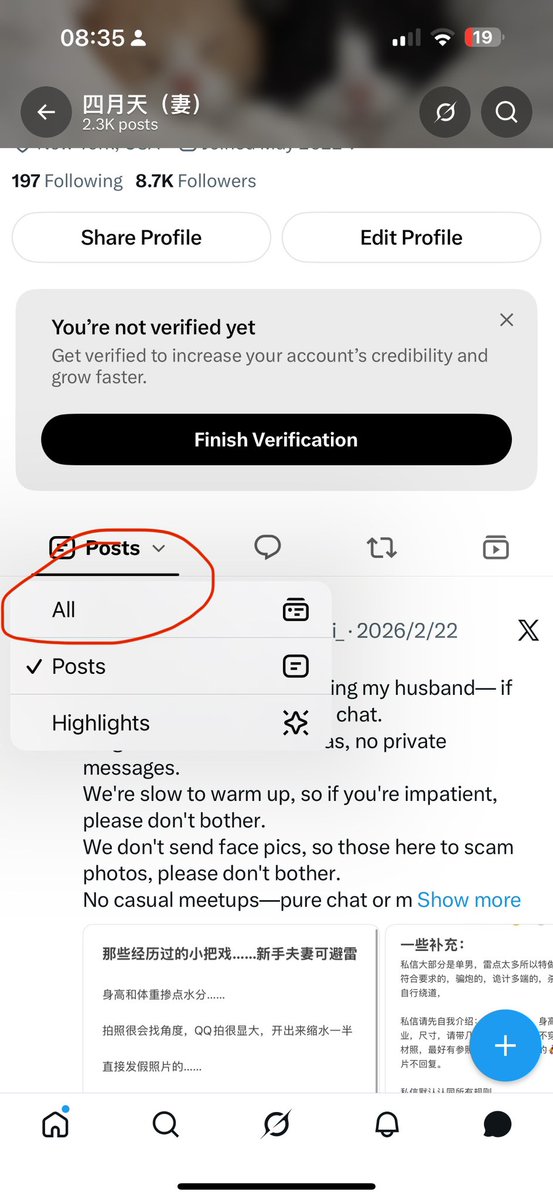Open the Following list
This screenshot has height=1200, width=553.
67,181
